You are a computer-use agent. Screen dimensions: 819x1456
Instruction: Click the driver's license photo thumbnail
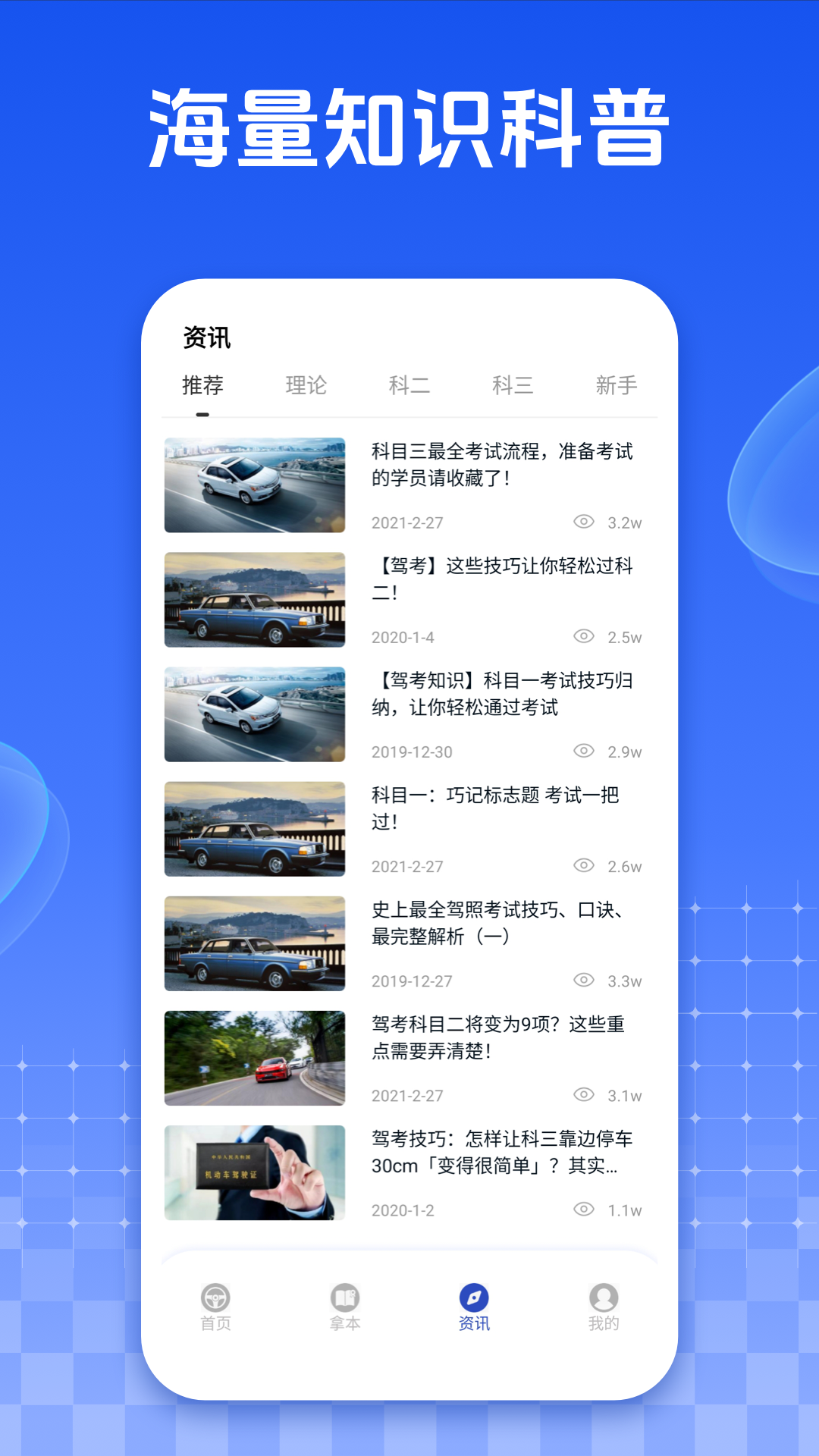(255, 1172)
